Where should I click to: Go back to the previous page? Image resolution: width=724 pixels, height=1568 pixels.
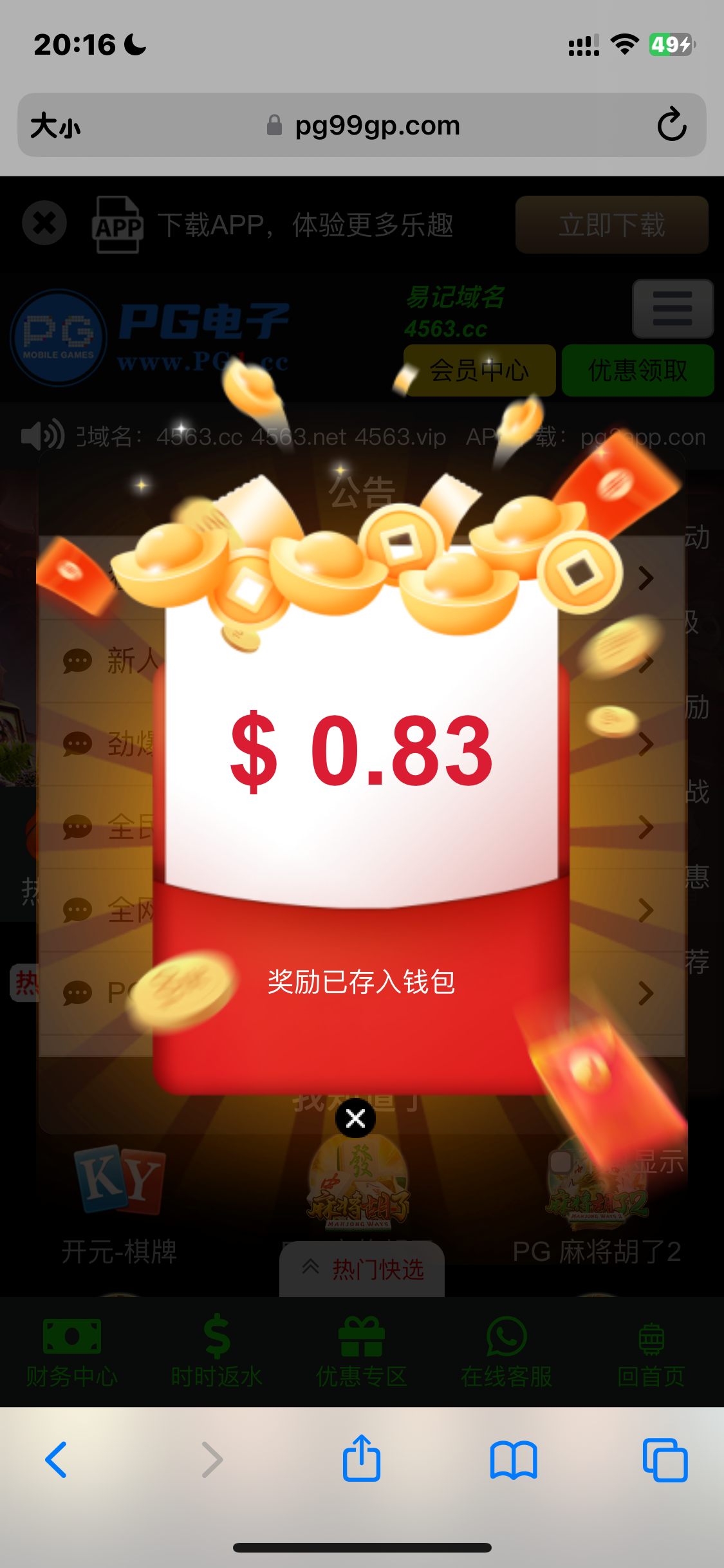pos(57,1460)
